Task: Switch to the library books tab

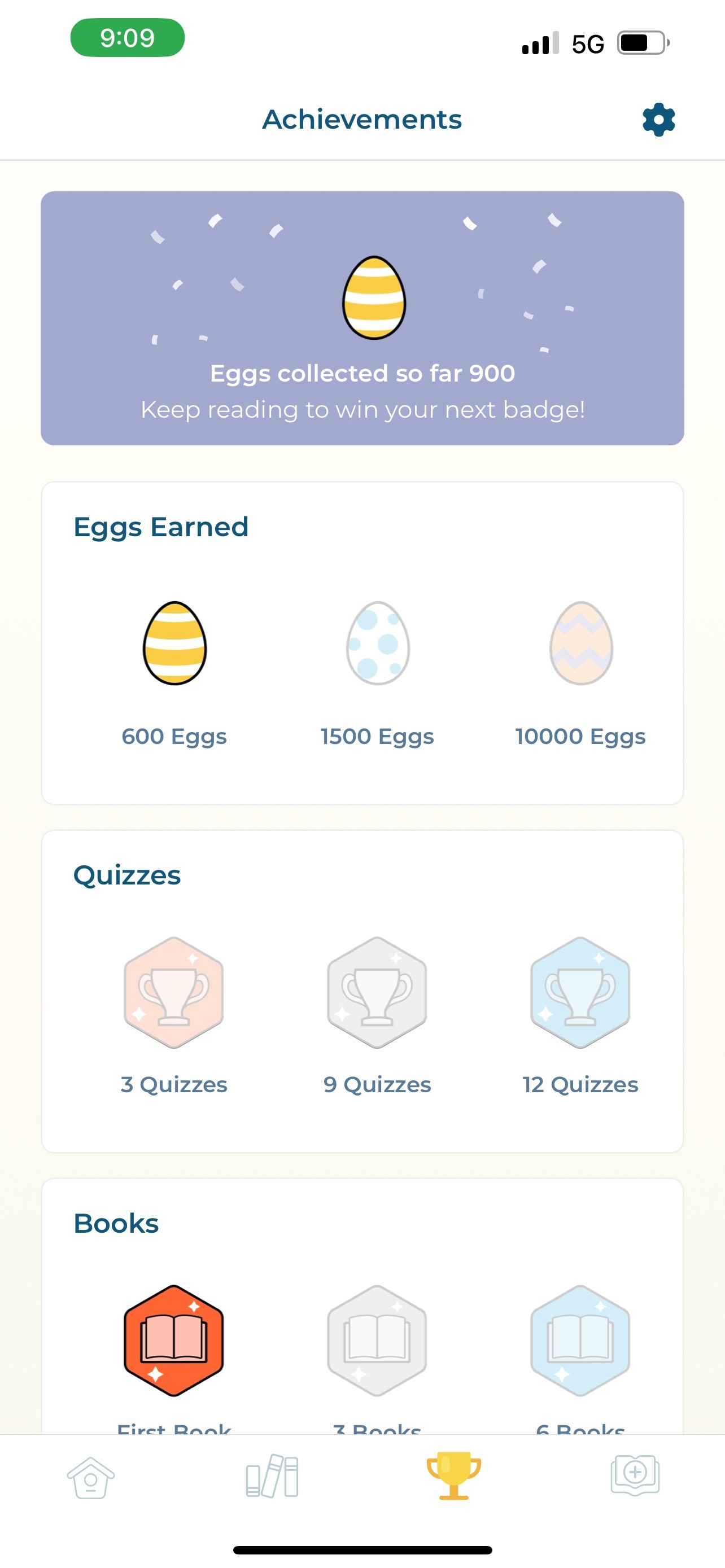Action: pos(272,1475)
